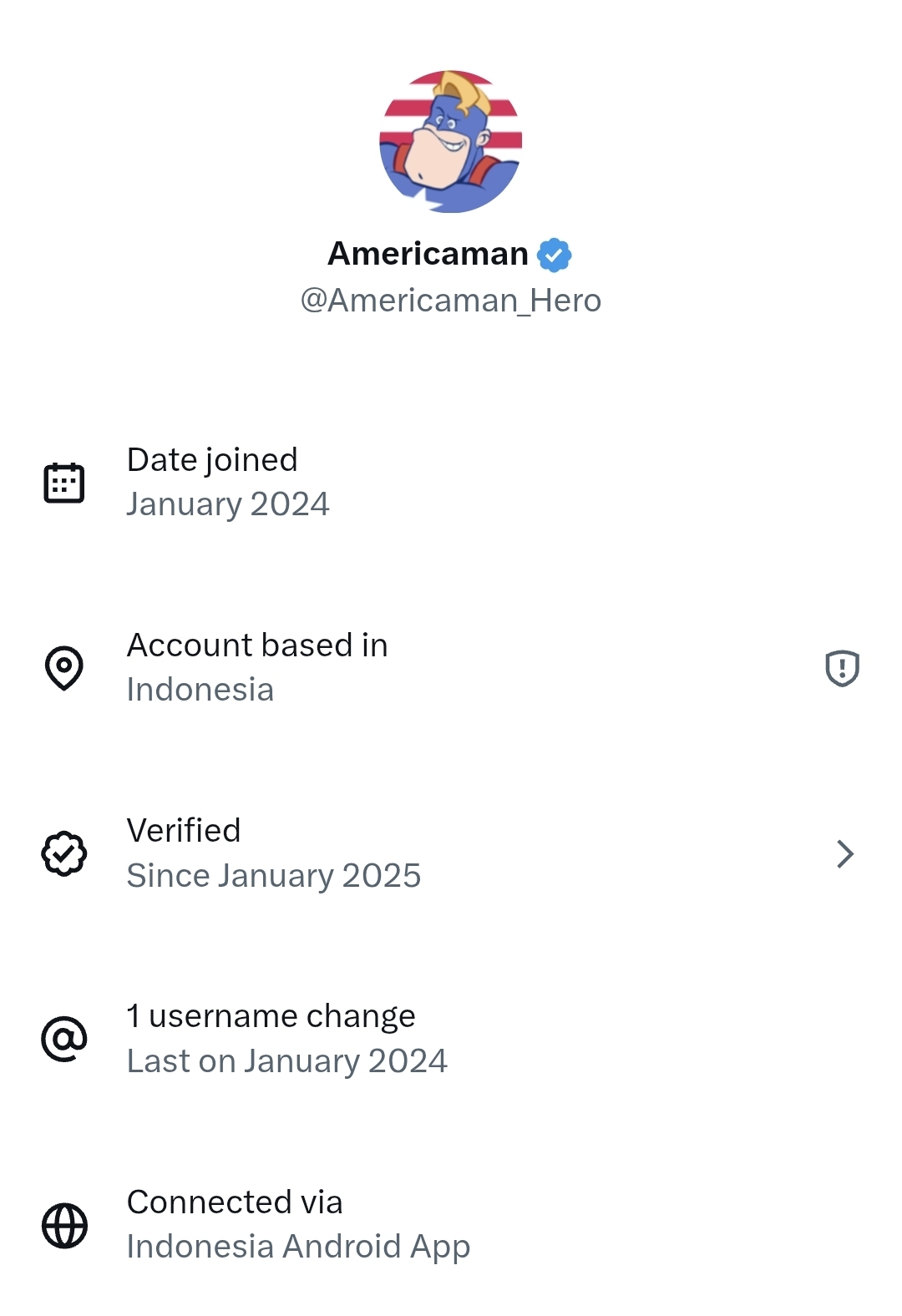View Americaman's profile picture
This screenshot has height=1316, width=902.
[451, 142]
